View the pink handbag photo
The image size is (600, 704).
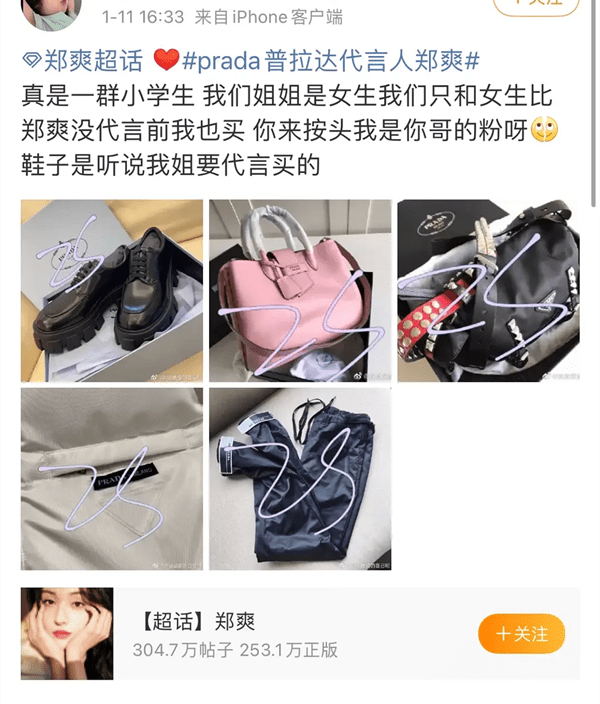coord(299,290)
